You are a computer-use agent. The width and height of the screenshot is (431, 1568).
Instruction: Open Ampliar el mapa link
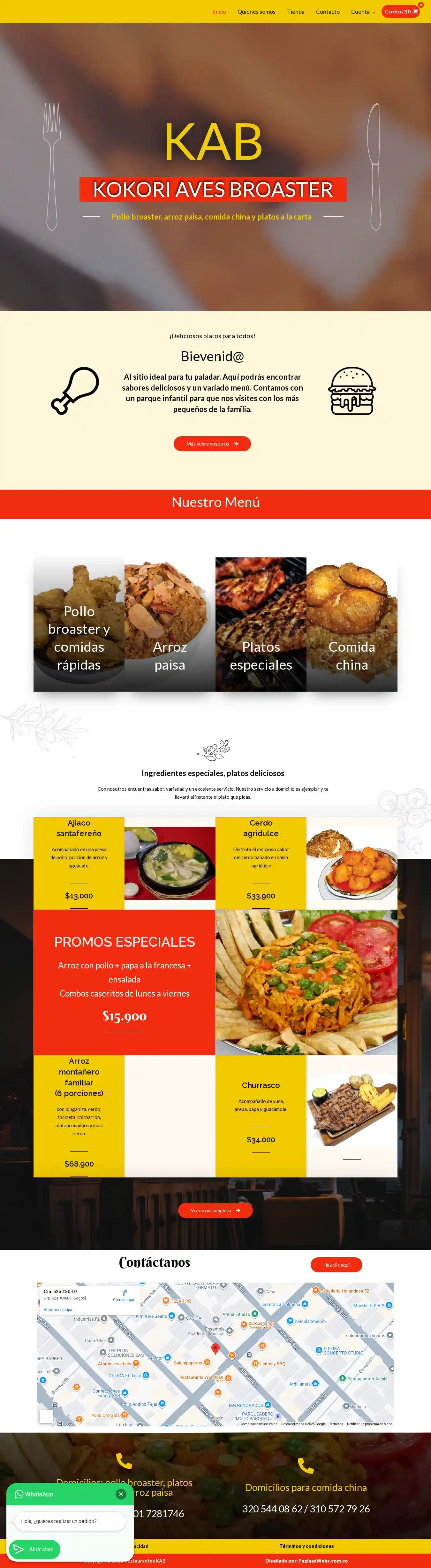tap(58, 1309)
